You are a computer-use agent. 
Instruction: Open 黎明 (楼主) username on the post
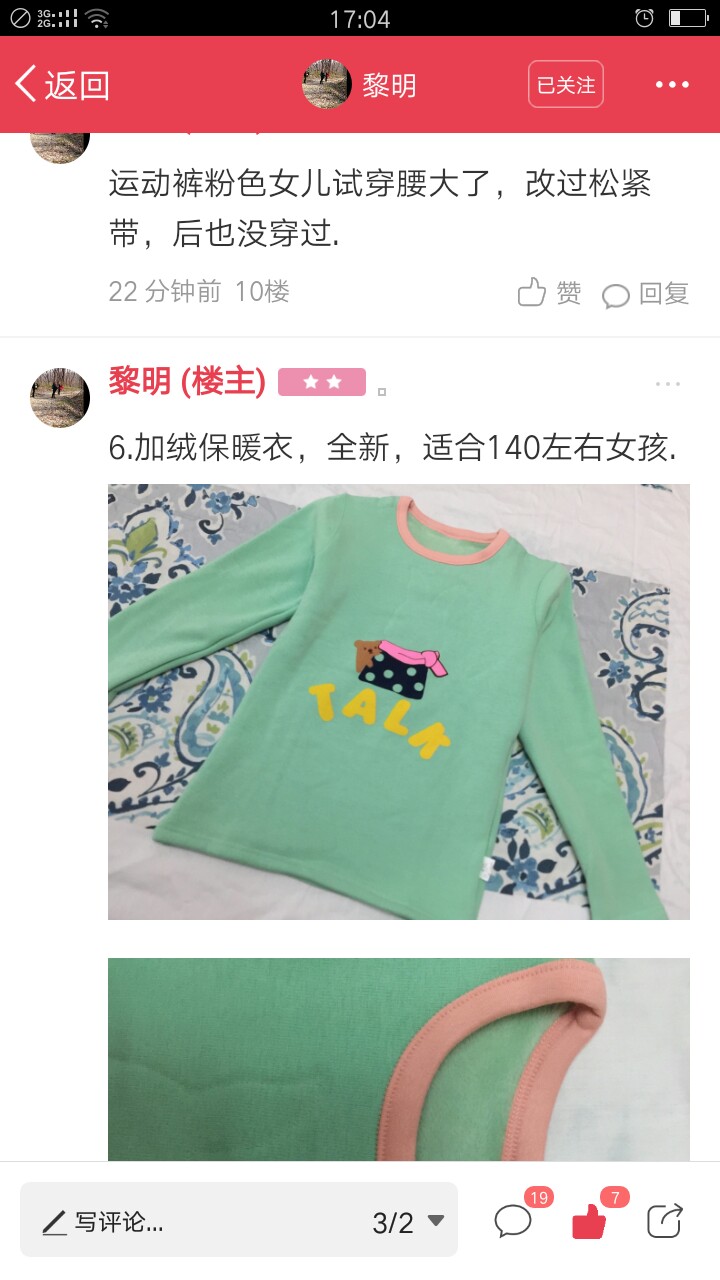(187, 381)
